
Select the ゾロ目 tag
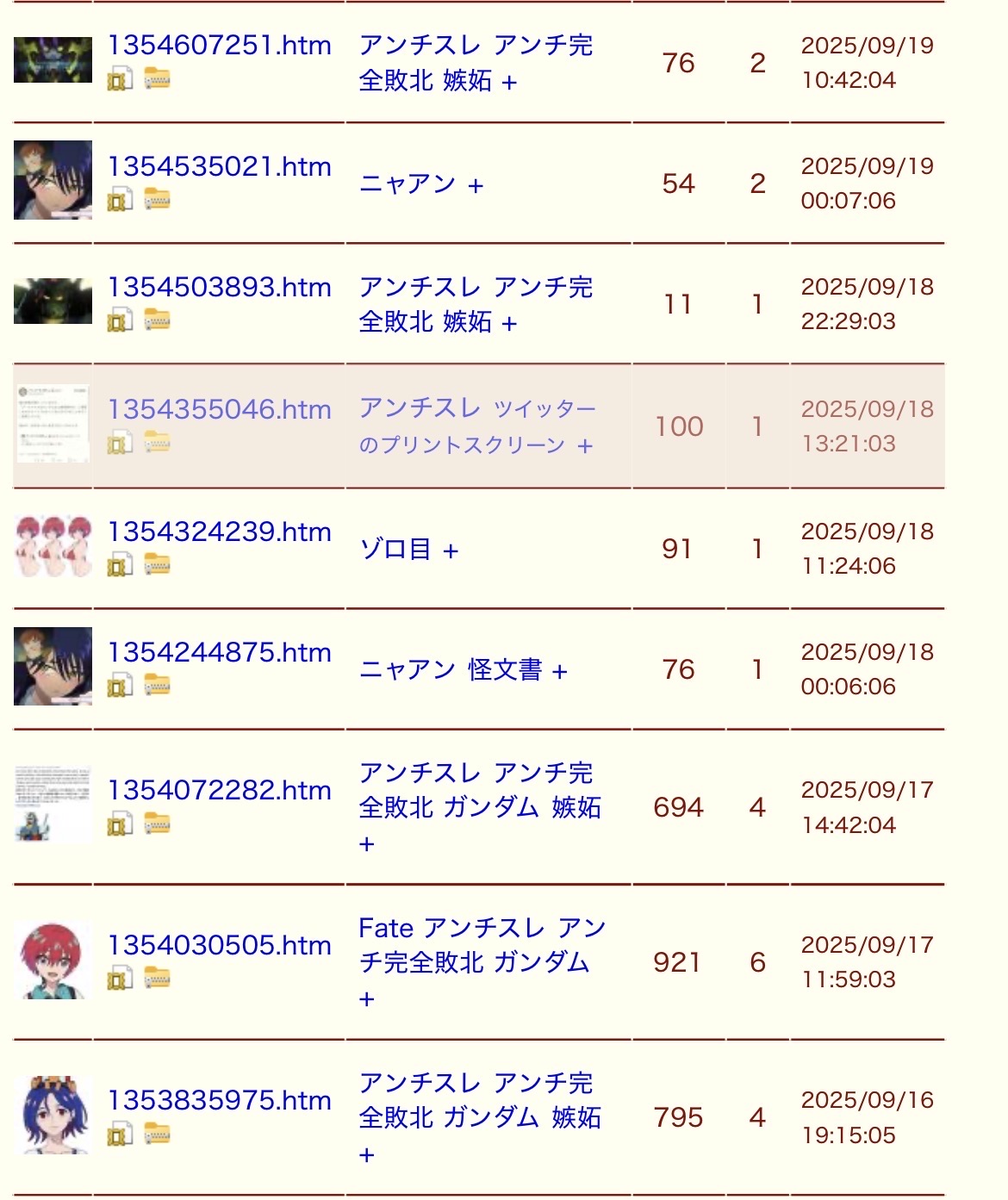[x=395, y=549]
